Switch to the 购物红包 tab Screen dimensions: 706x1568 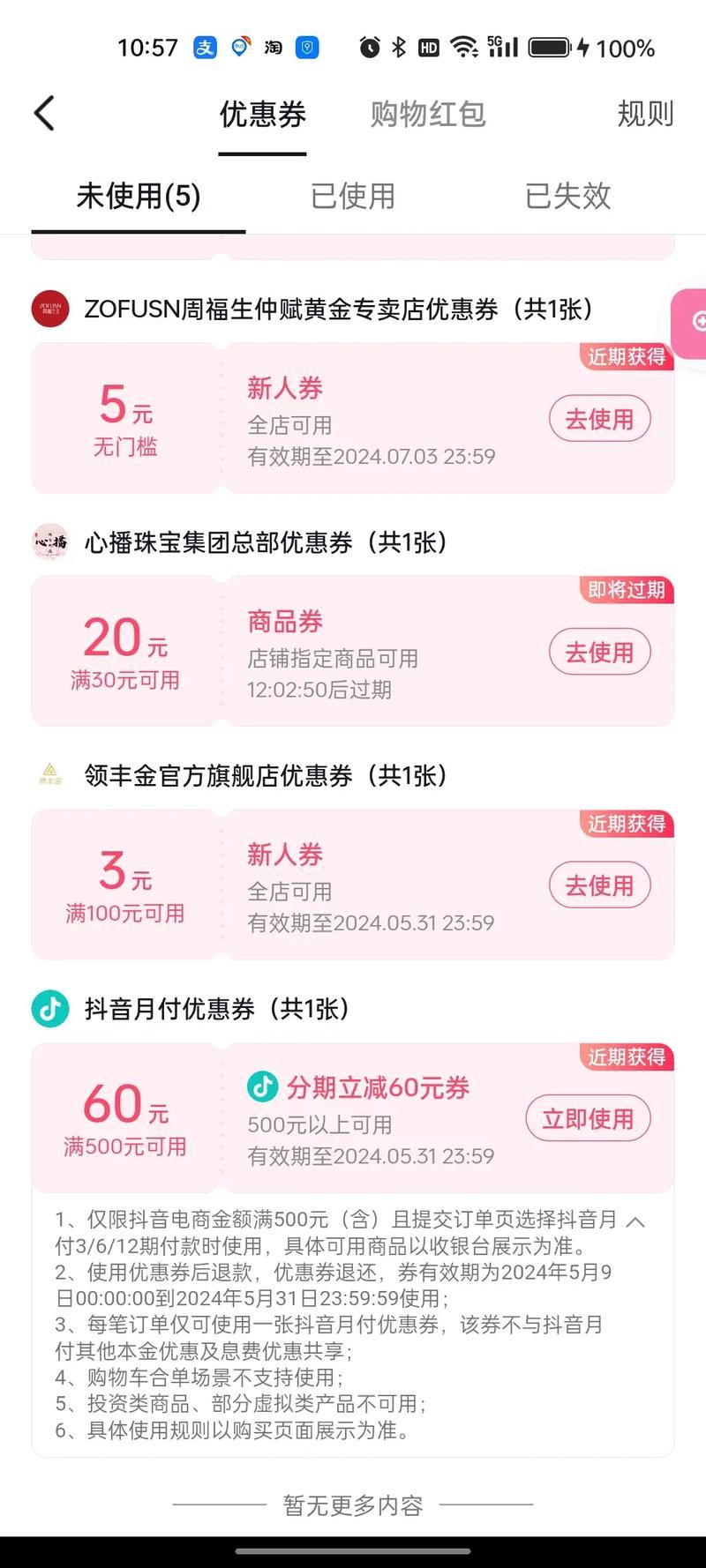click(428, 115)
